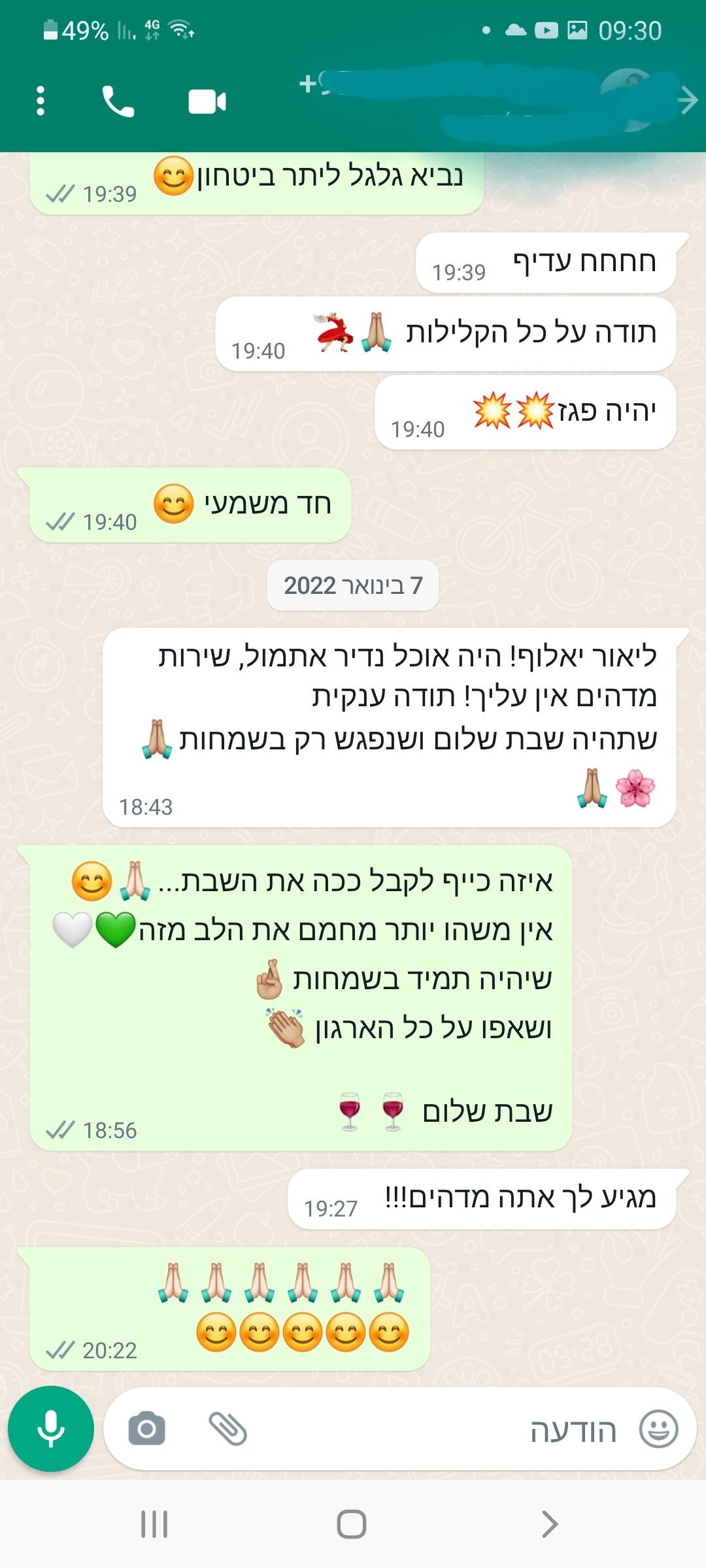Attach a file with the paperclip
The image size is (706, 1568).
227,1429
